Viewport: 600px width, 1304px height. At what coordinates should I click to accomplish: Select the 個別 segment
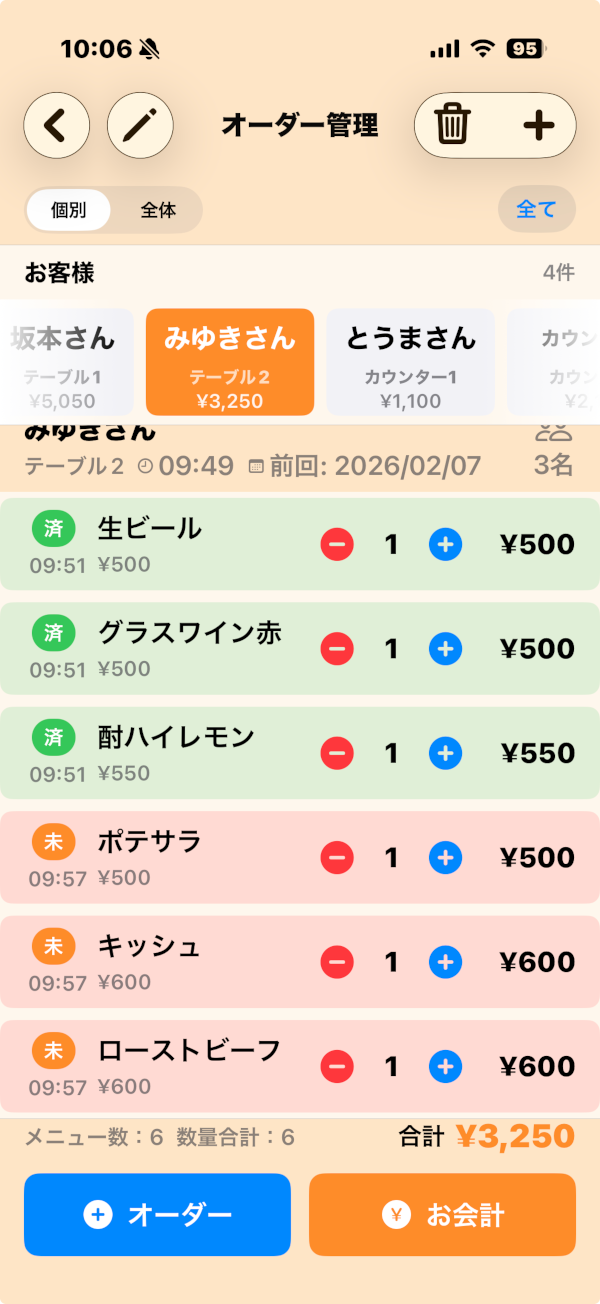[x=69, y=210]
